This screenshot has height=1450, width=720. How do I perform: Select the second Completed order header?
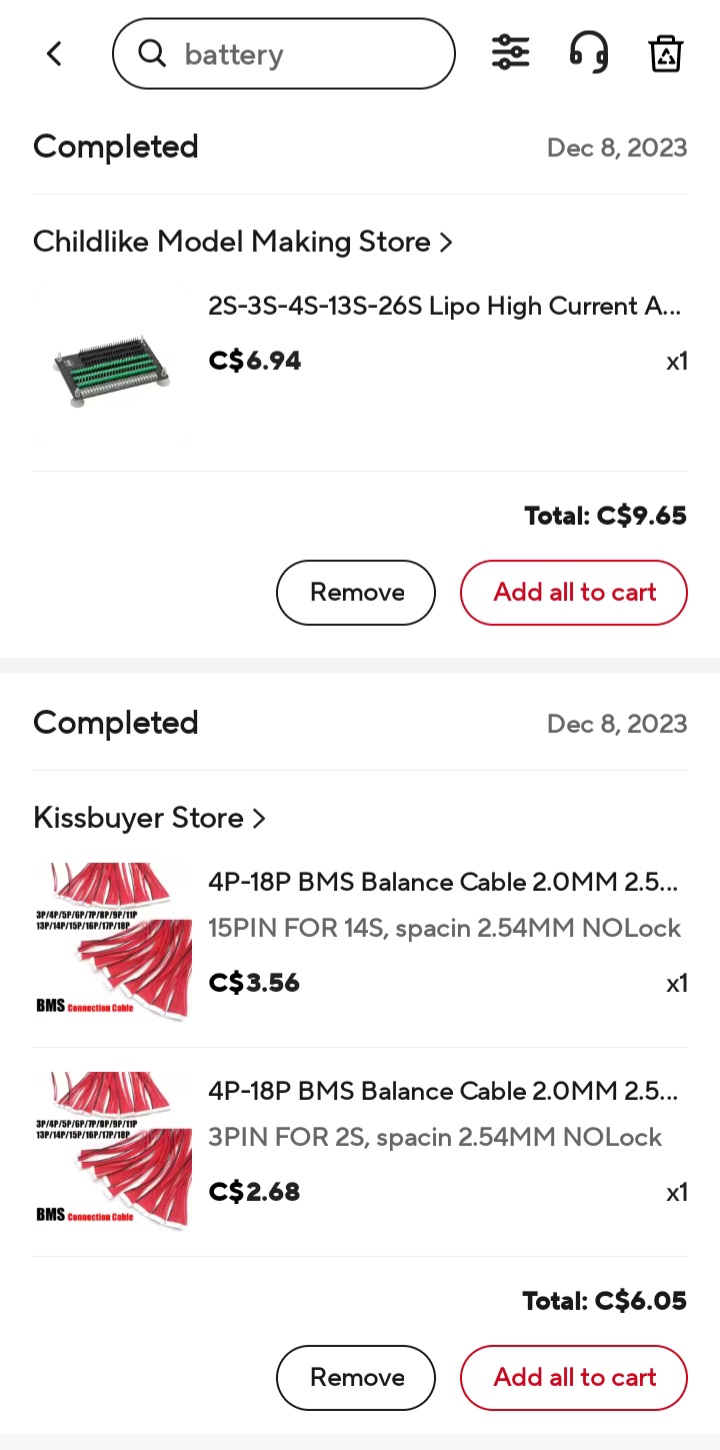115,723
